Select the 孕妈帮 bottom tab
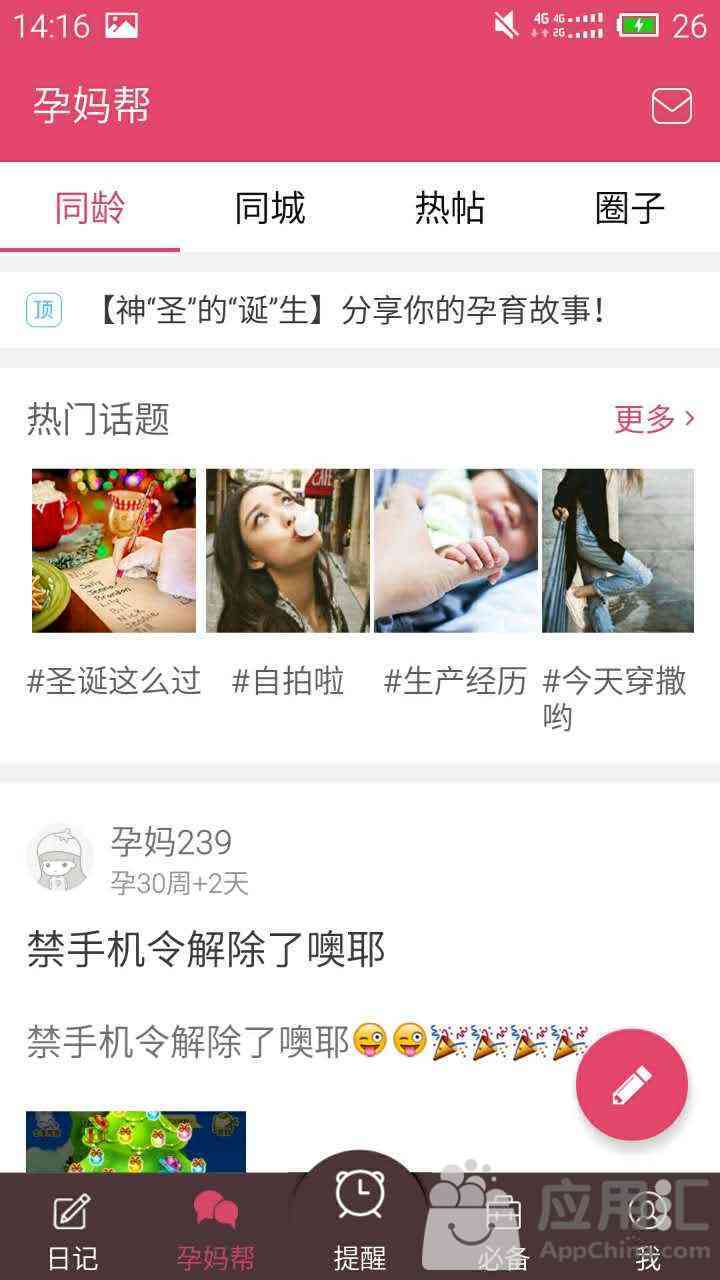720x1280 pixels. coord(216,1230)
